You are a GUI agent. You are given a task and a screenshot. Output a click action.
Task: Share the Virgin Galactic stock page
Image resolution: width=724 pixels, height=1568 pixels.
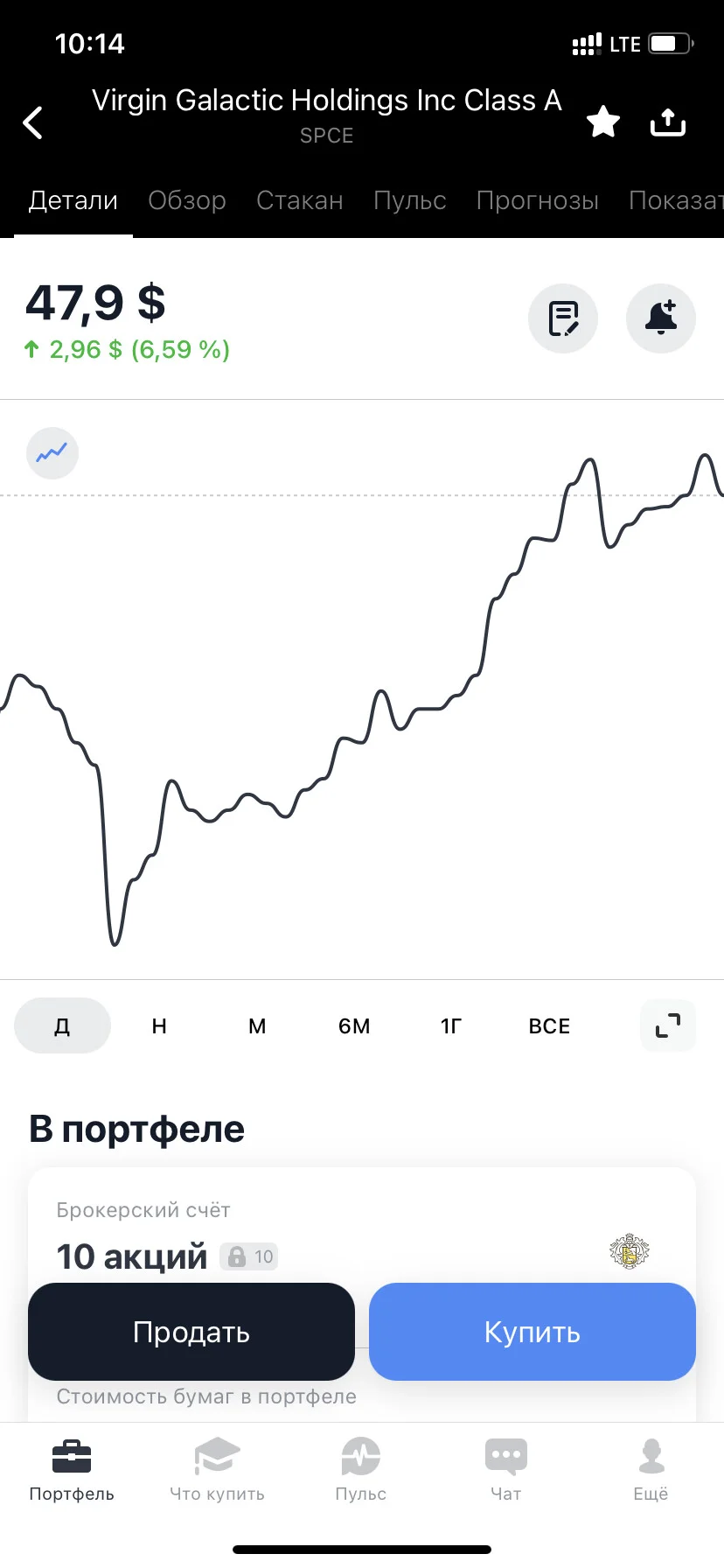(x=668, y=122)
